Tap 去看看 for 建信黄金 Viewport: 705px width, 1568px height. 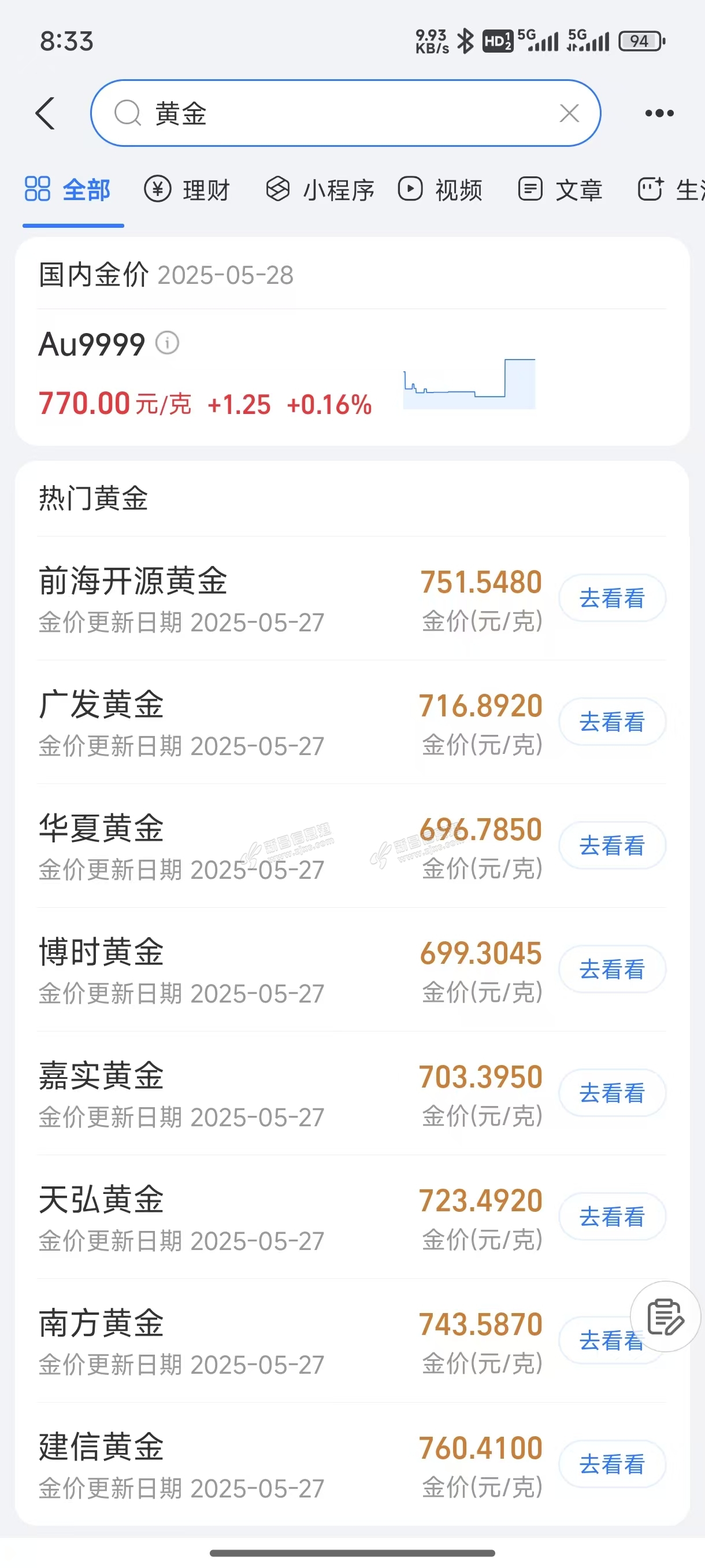click(x=612, y=1464)
